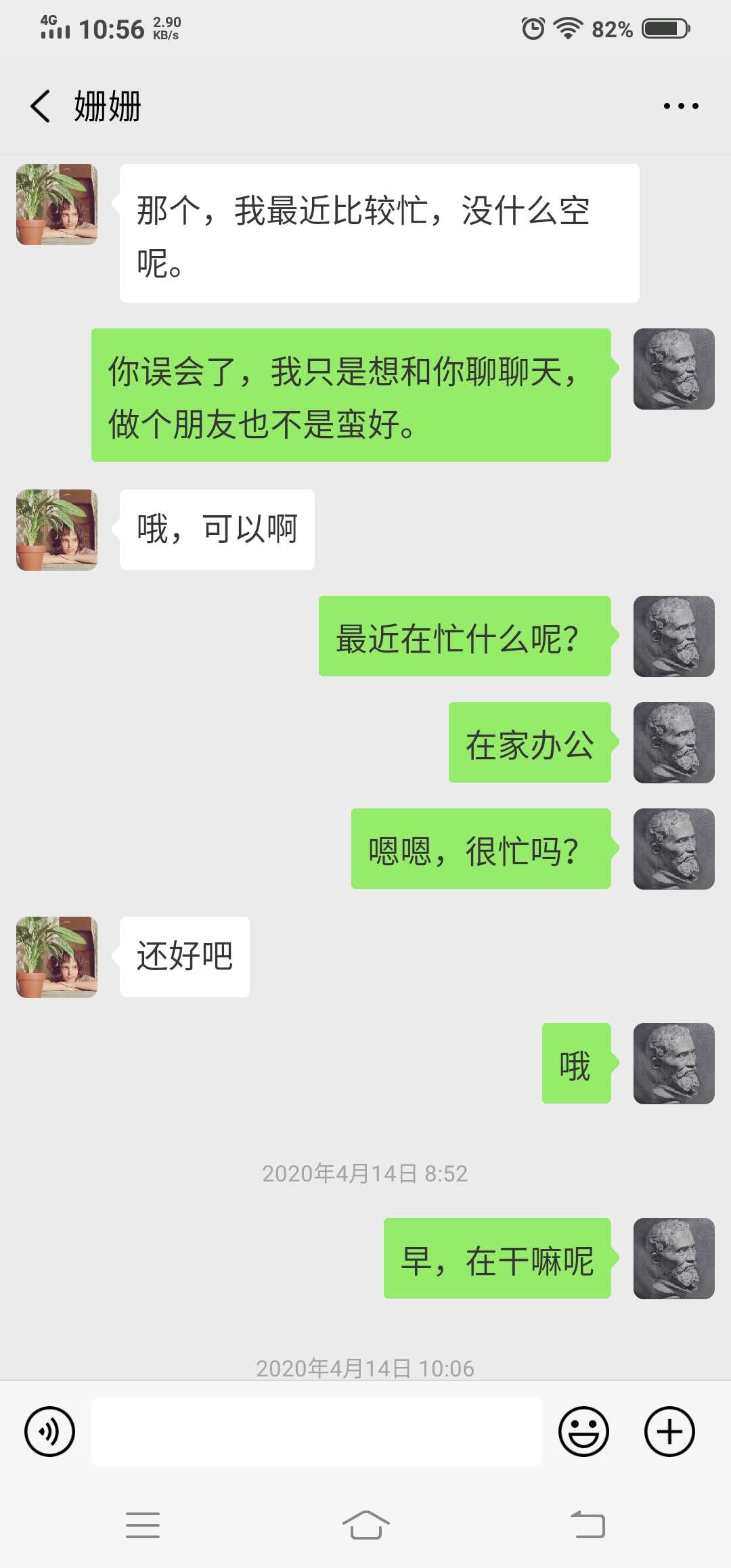Tap the system home button

coord(365,1525)
